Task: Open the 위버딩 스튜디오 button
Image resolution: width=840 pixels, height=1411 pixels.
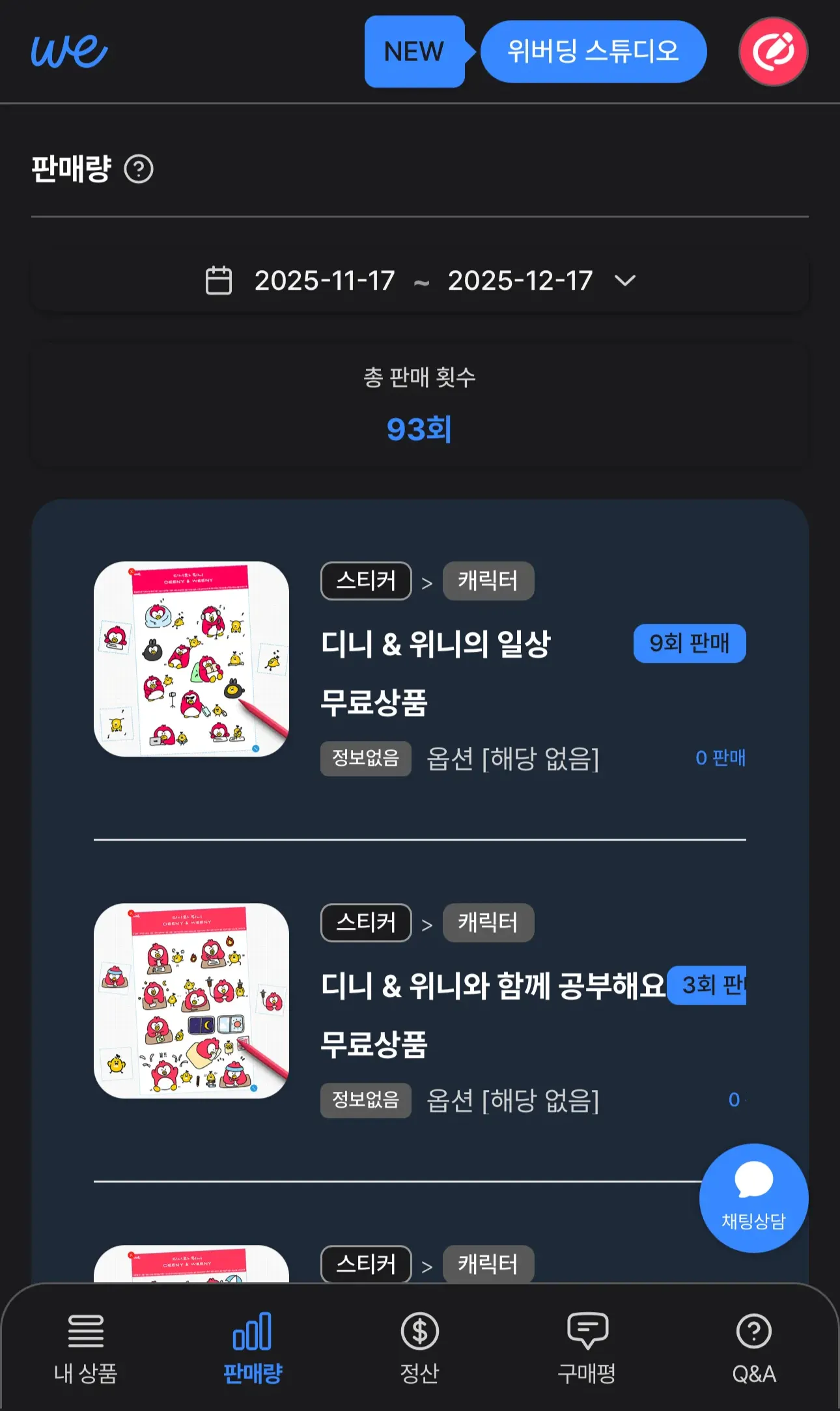Action: pos(593,51)
